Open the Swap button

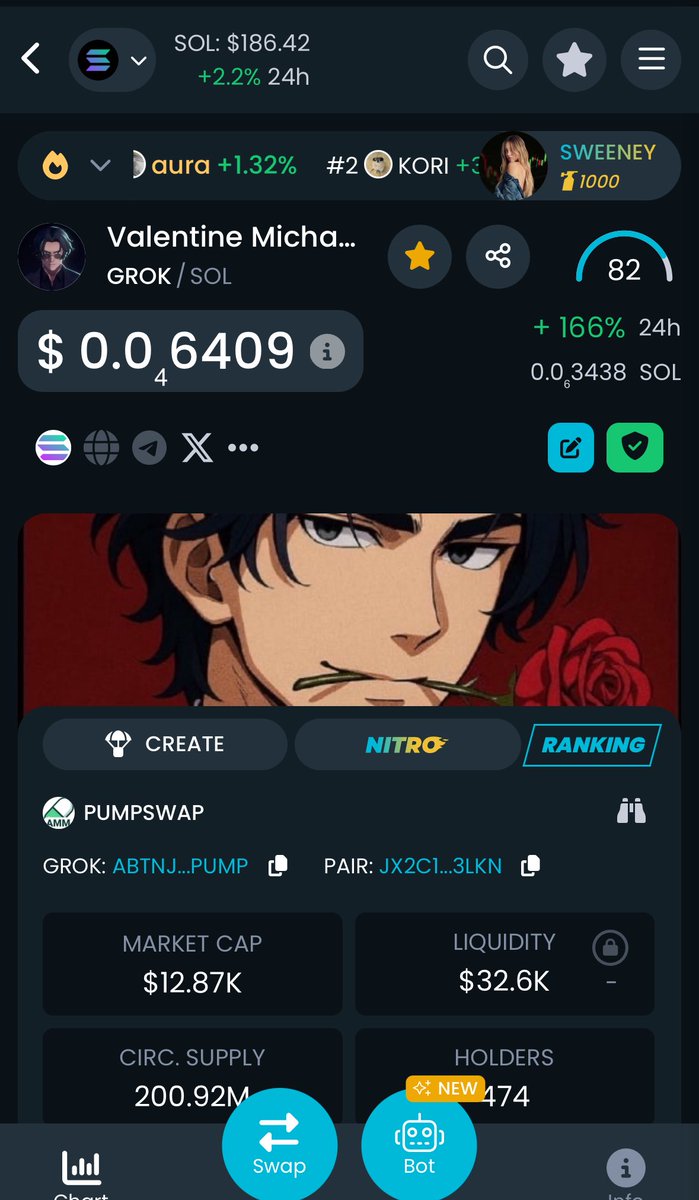coord(279,1146)
